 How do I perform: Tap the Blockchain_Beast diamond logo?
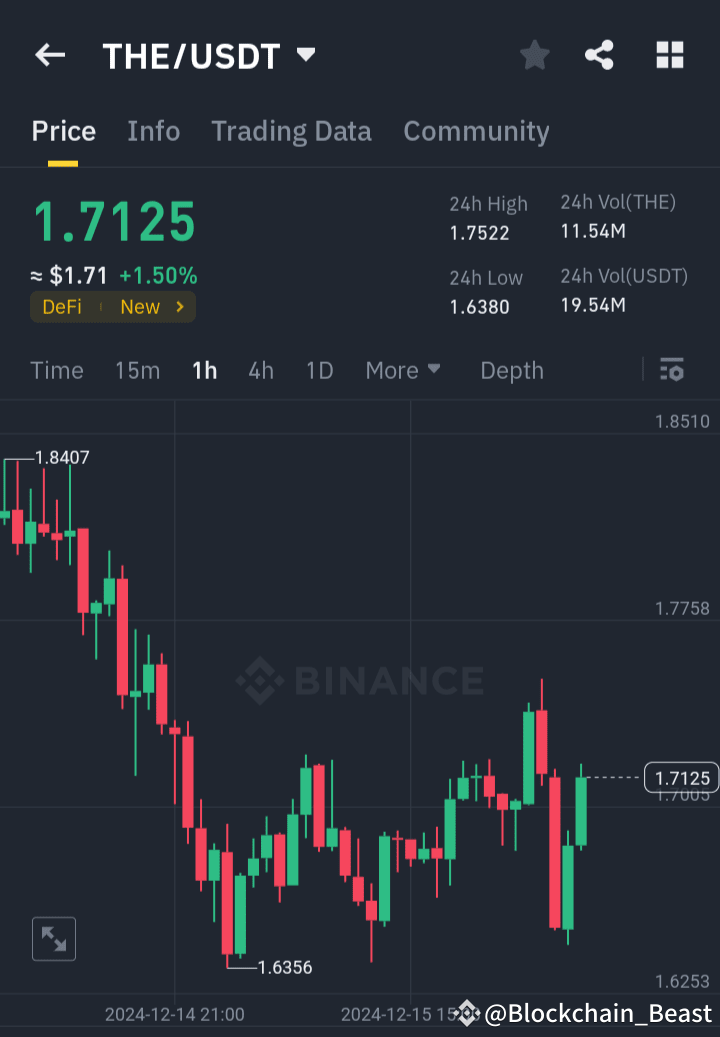click(x=466, y=1014)
